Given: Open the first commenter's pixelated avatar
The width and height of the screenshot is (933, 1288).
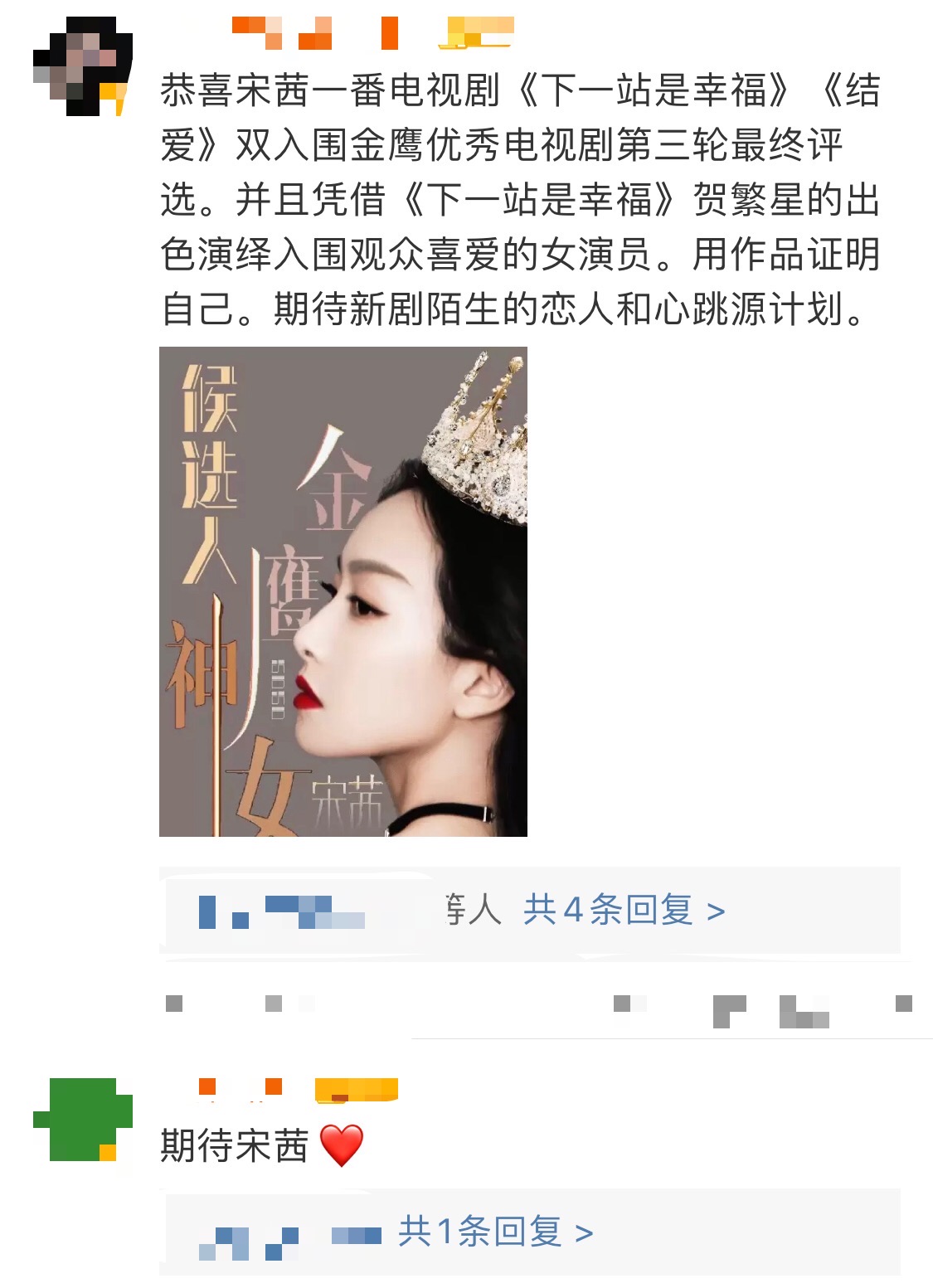Looking at the screenshot, I should [x=82, y=66].
